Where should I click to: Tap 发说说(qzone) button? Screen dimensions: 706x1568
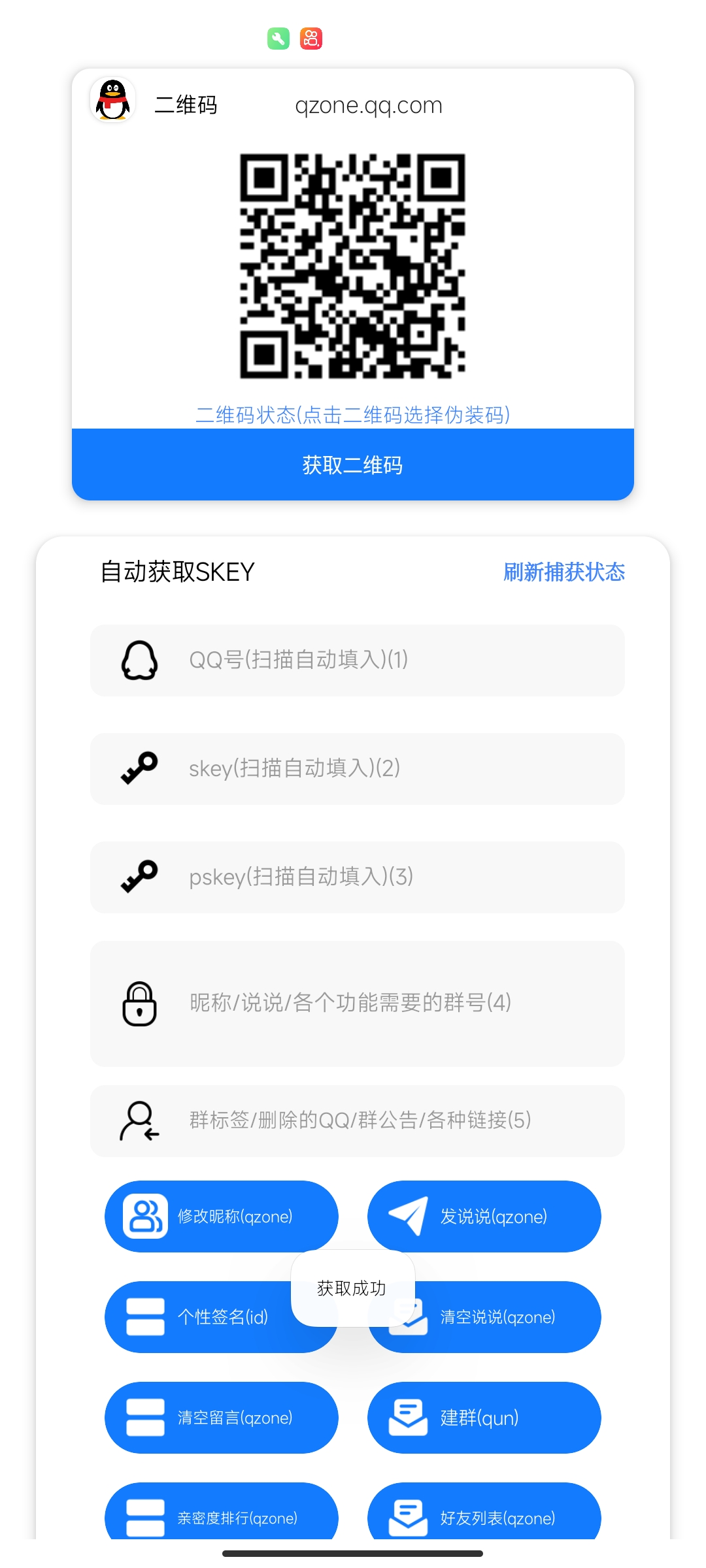pyautogui.click(x=484, y=1216)
